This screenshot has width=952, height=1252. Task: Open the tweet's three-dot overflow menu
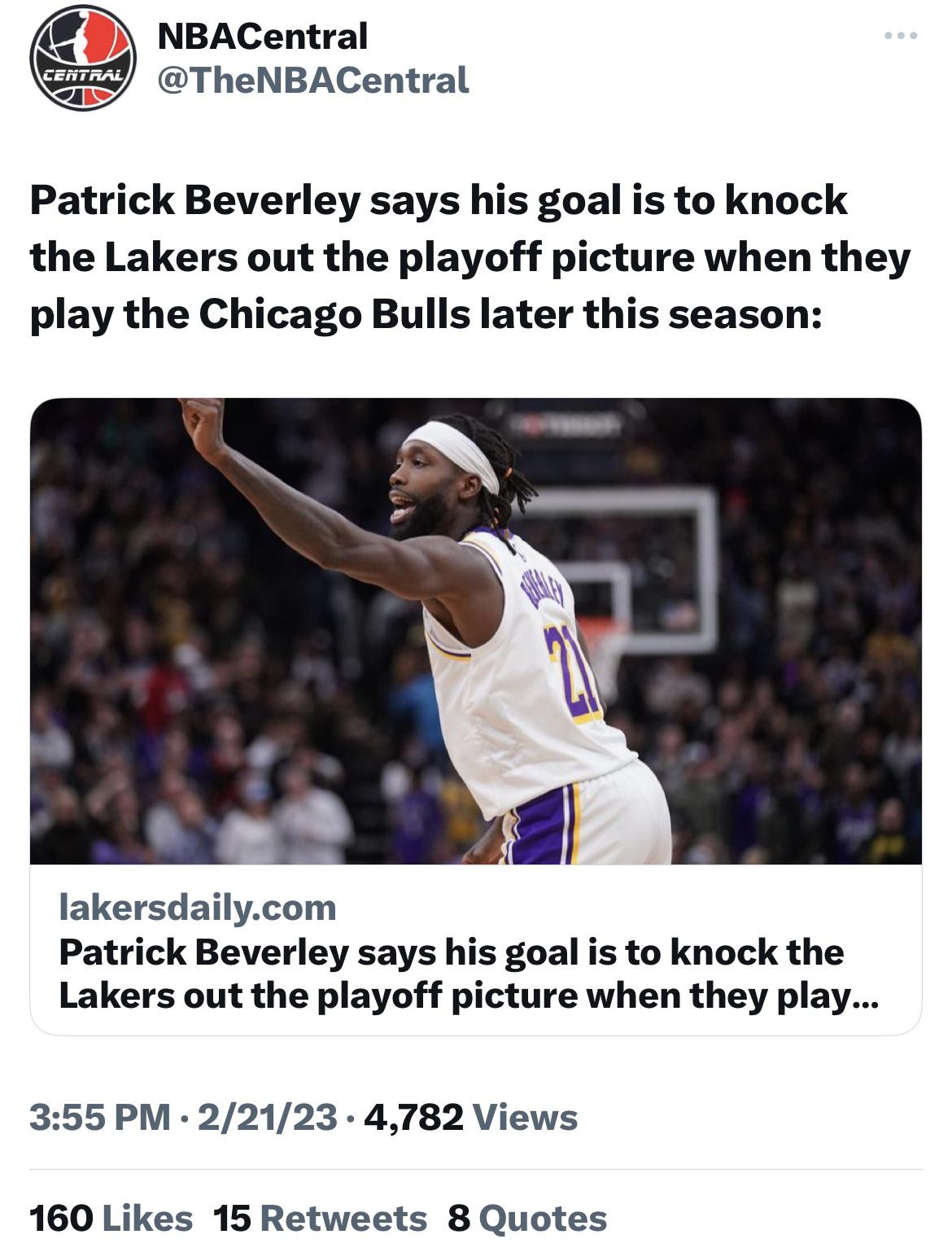[x=902, y=36]
